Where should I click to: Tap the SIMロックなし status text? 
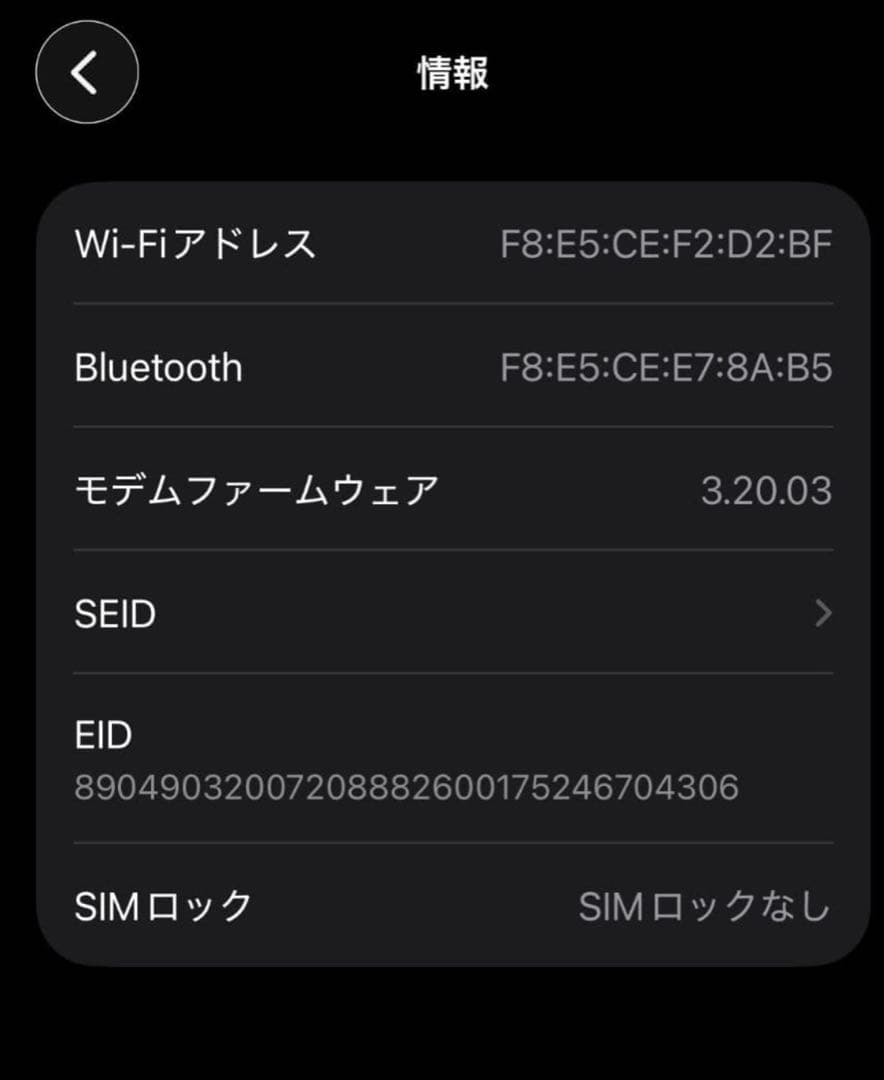pyautogui.click(x=705, y=908)
